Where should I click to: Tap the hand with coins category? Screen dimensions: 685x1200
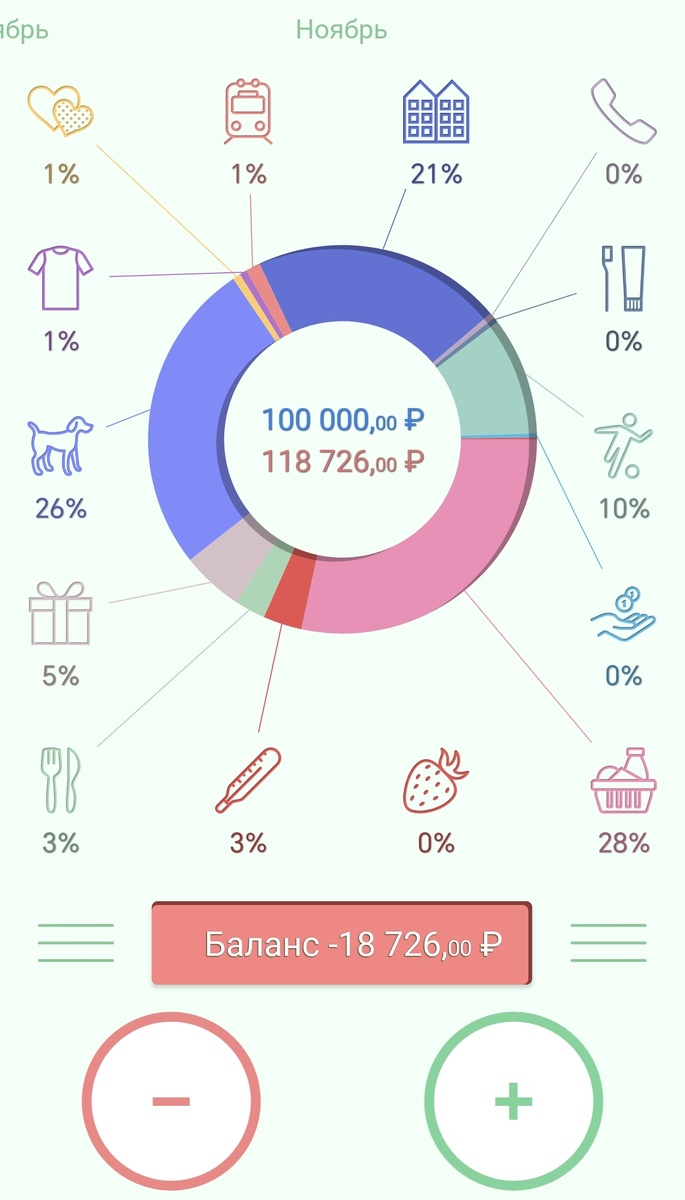point(623,612)
